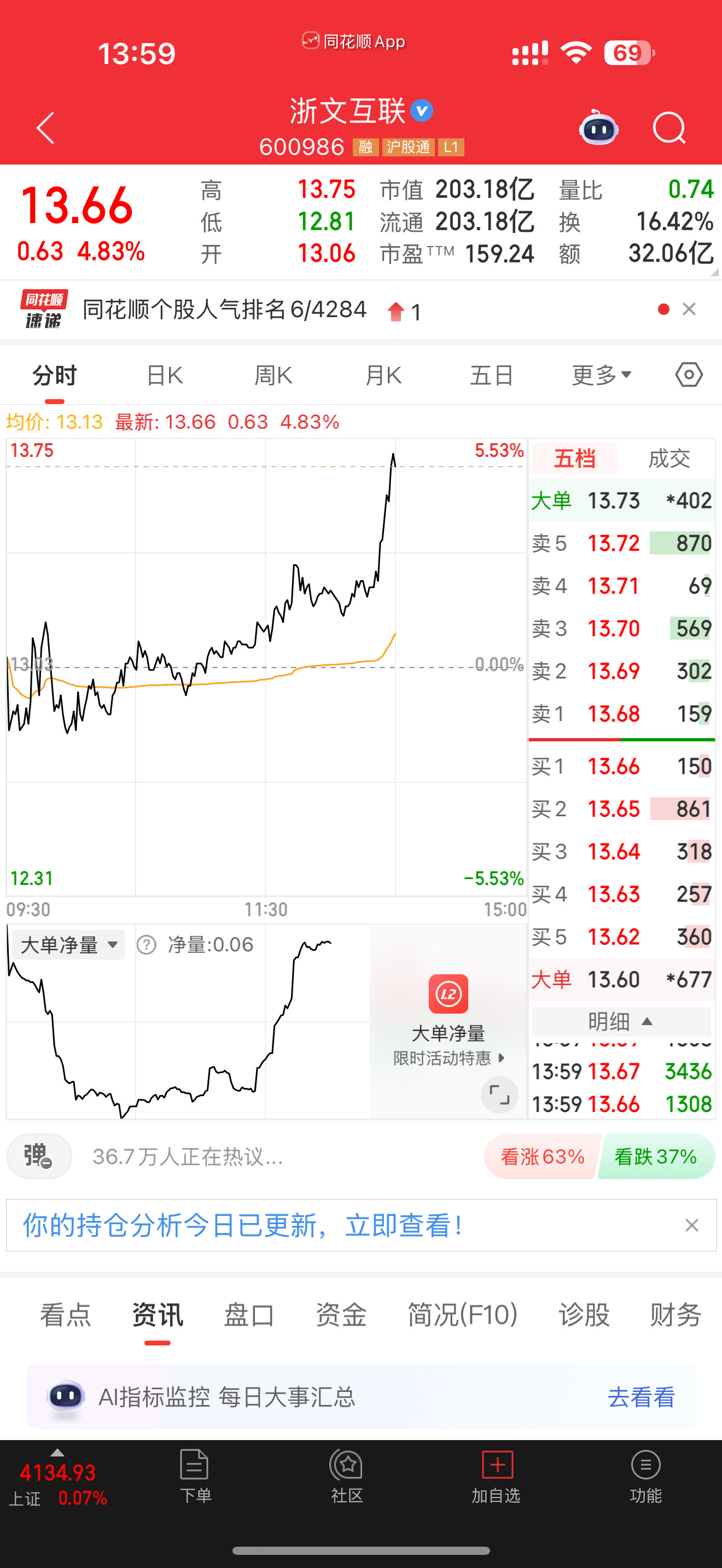Image resolution: width=722 pixels, height=1568 pixels.
Task: Collapse the 明细 trade detail list
Action: point(620,1021)
